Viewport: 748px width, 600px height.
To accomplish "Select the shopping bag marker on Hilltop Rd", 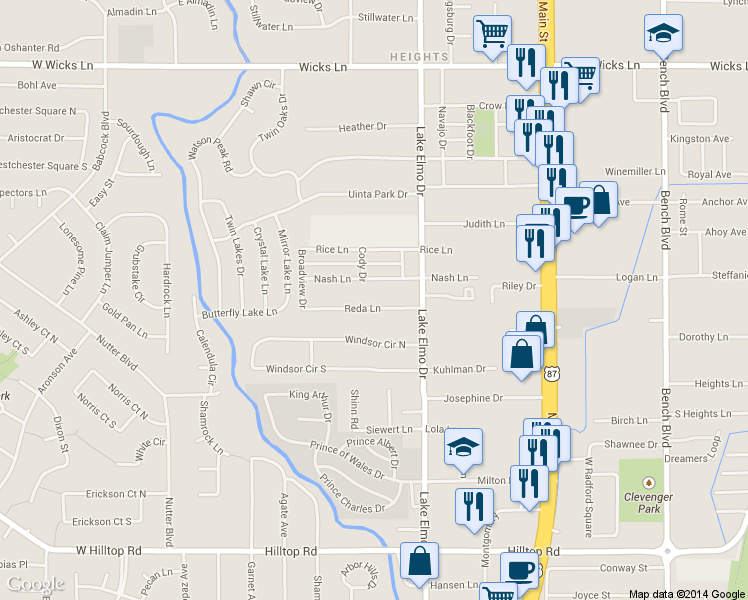I will pyautogui.click(x=419, y=562).
